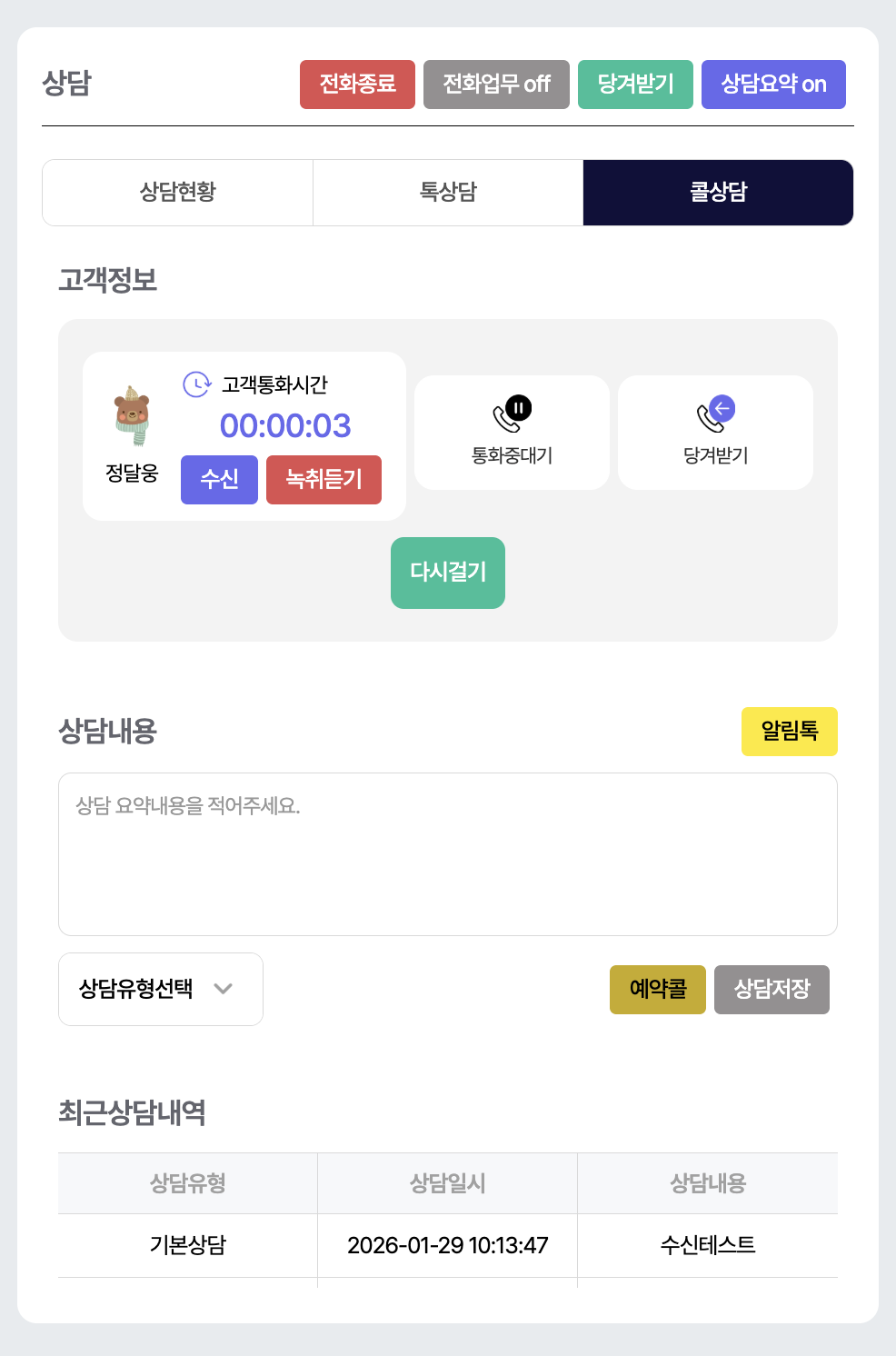Focus the 상담 요약내용 text field
Viewport: 896px width, 1356px height.
[x=448, y=854]
